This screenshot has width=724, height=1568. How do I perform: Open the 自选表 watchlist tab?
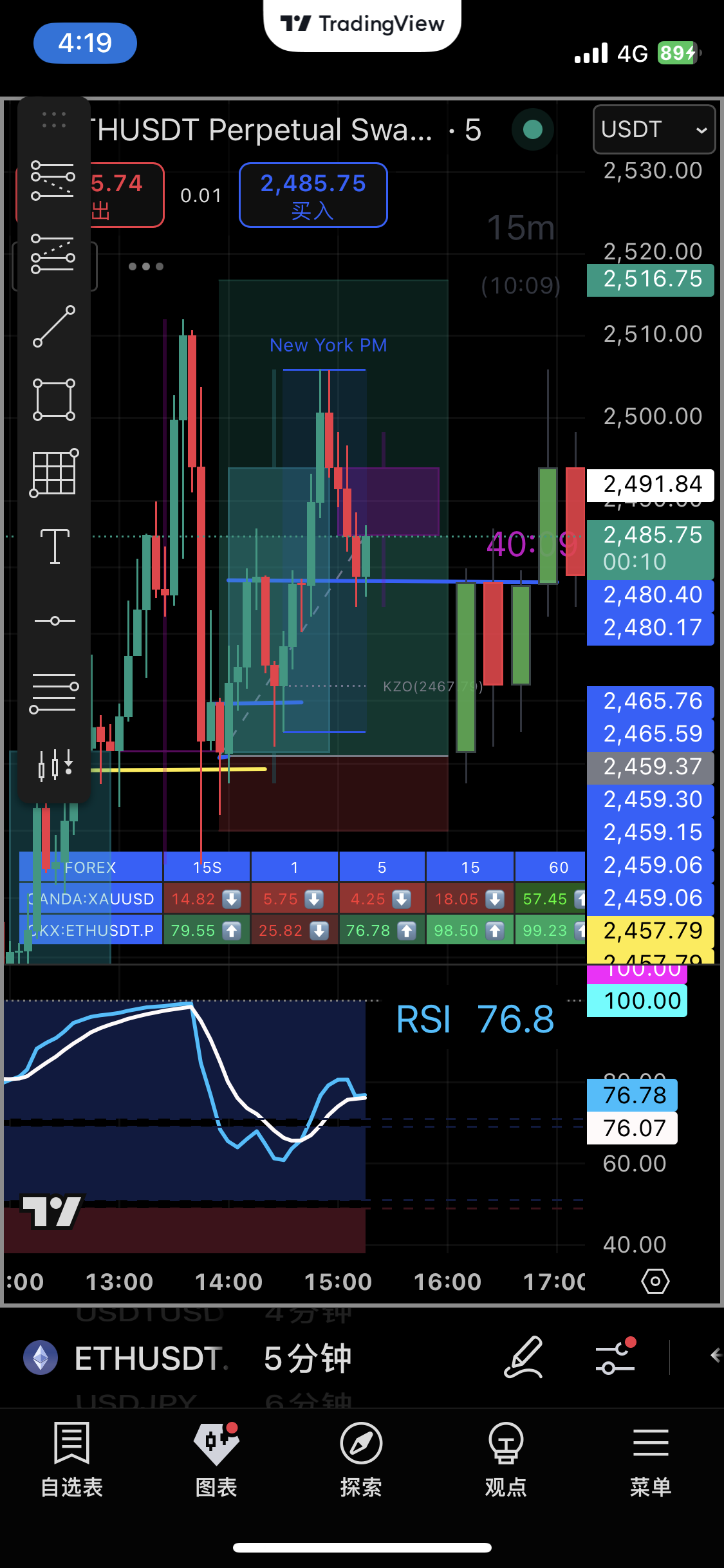point(71,1459)
